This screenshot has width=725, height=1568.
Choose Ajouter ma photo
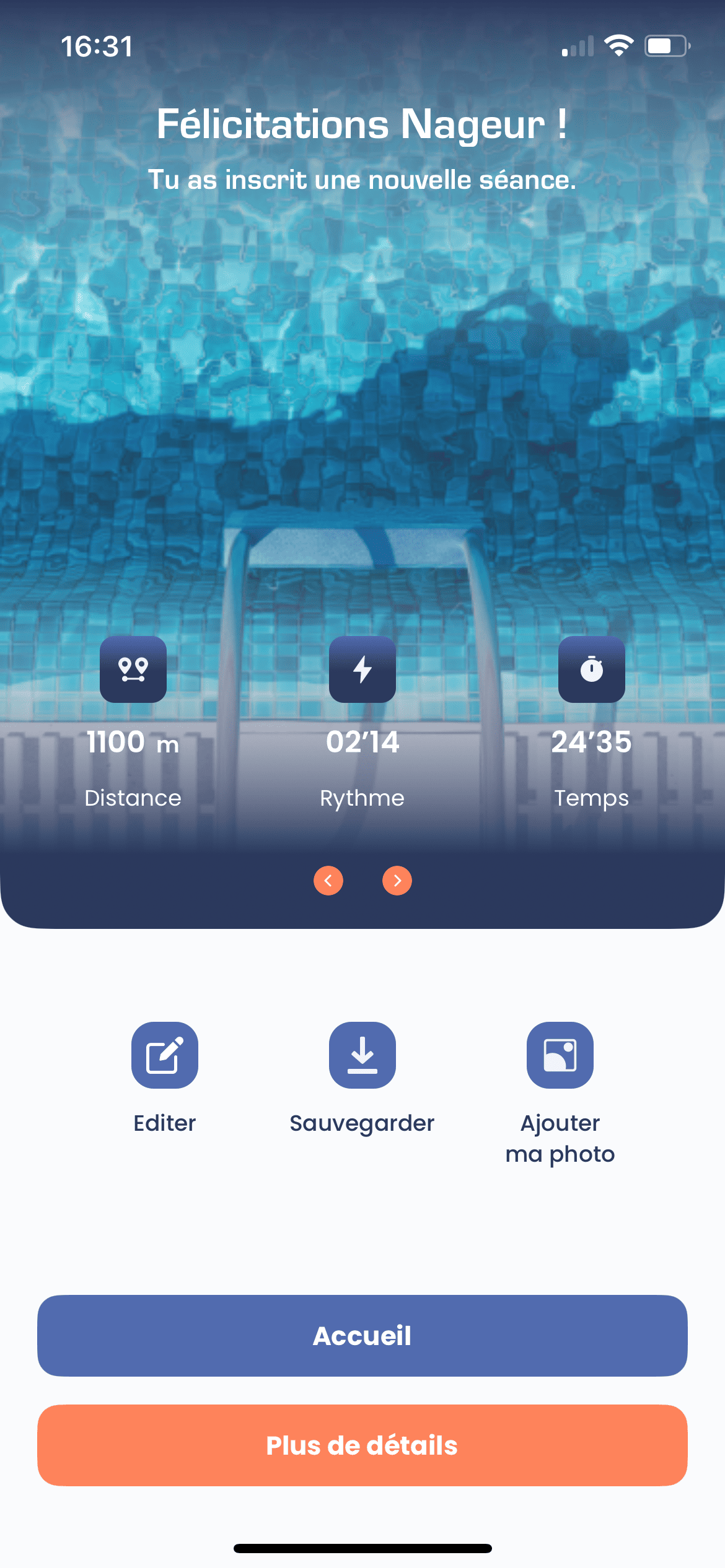pyautogui.click(x=560, y=1055)
